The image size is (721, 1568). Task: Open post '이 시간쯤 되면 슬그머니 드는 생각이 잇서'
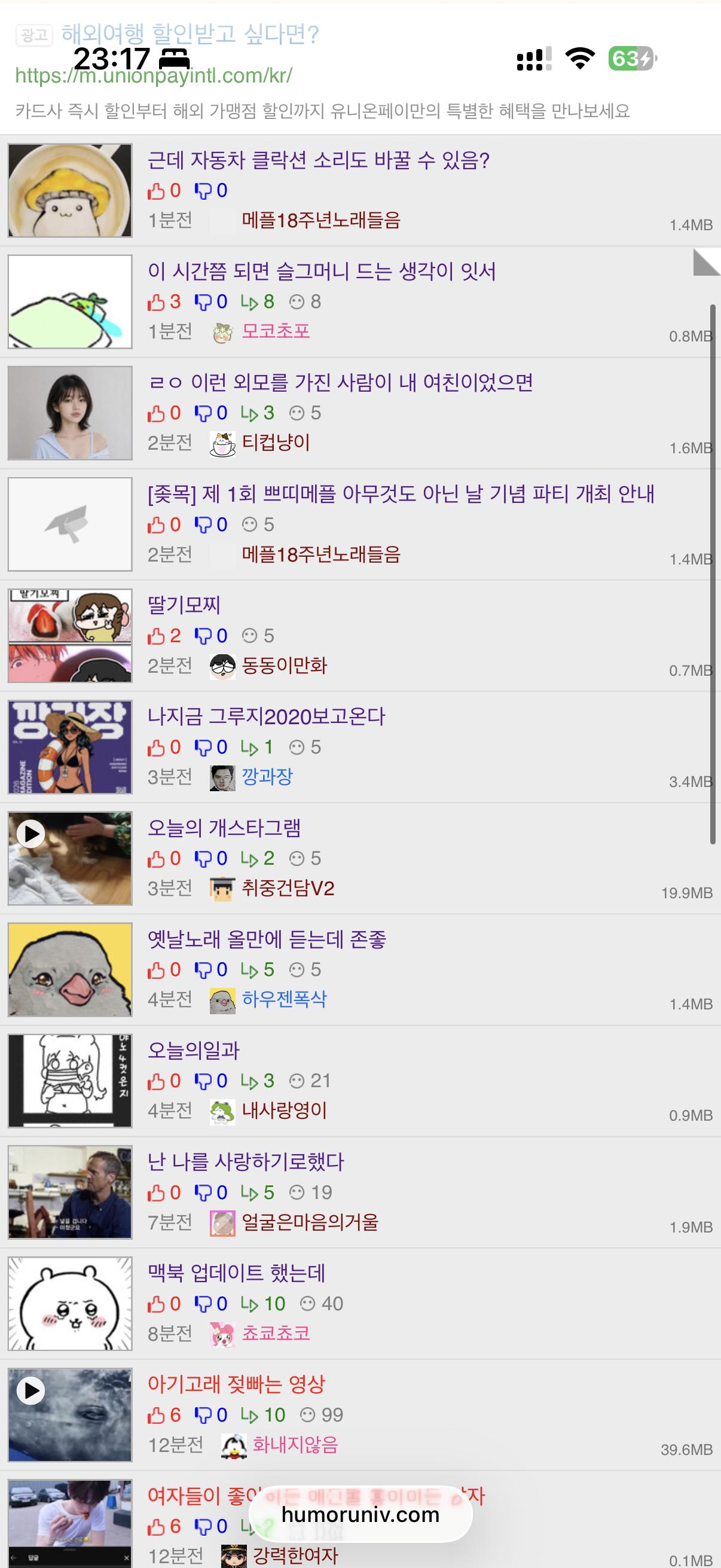322,271
